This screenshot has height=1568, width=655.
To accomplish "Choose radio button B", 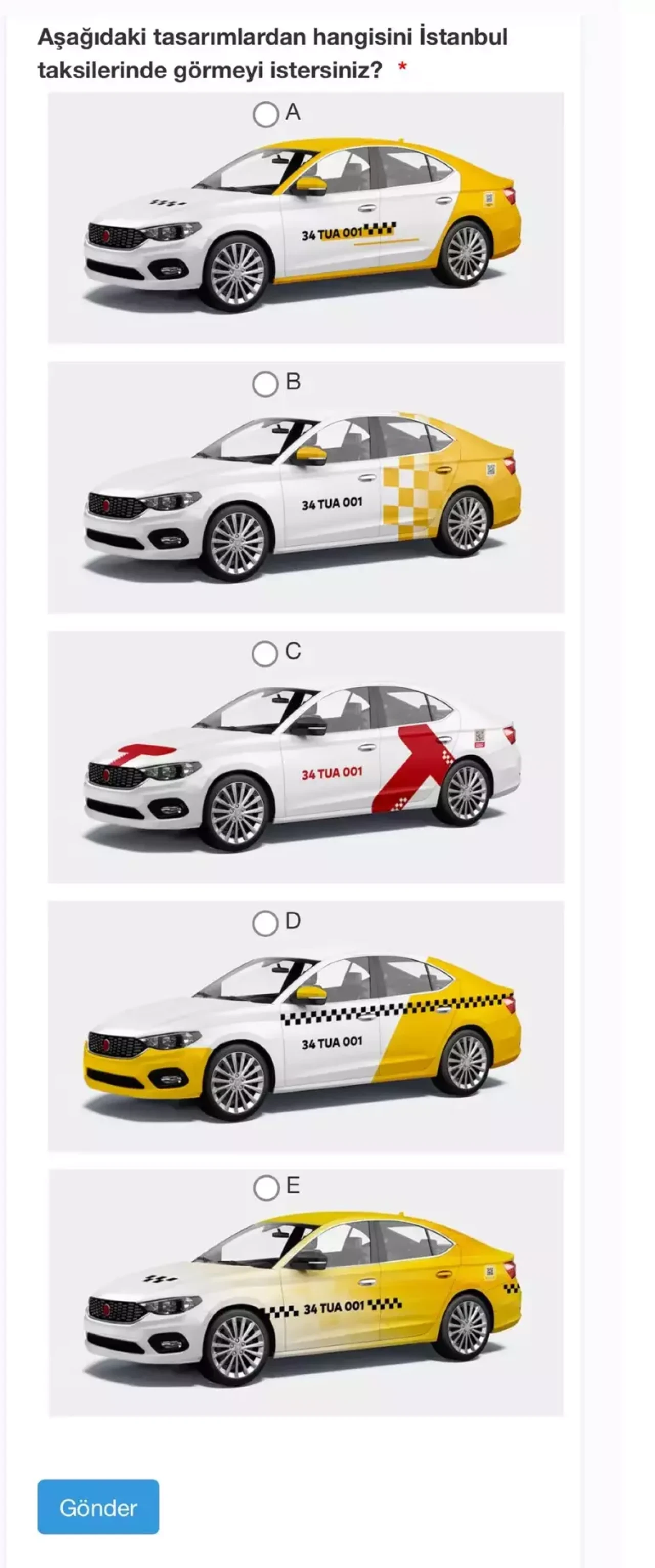I will [265, 384].
